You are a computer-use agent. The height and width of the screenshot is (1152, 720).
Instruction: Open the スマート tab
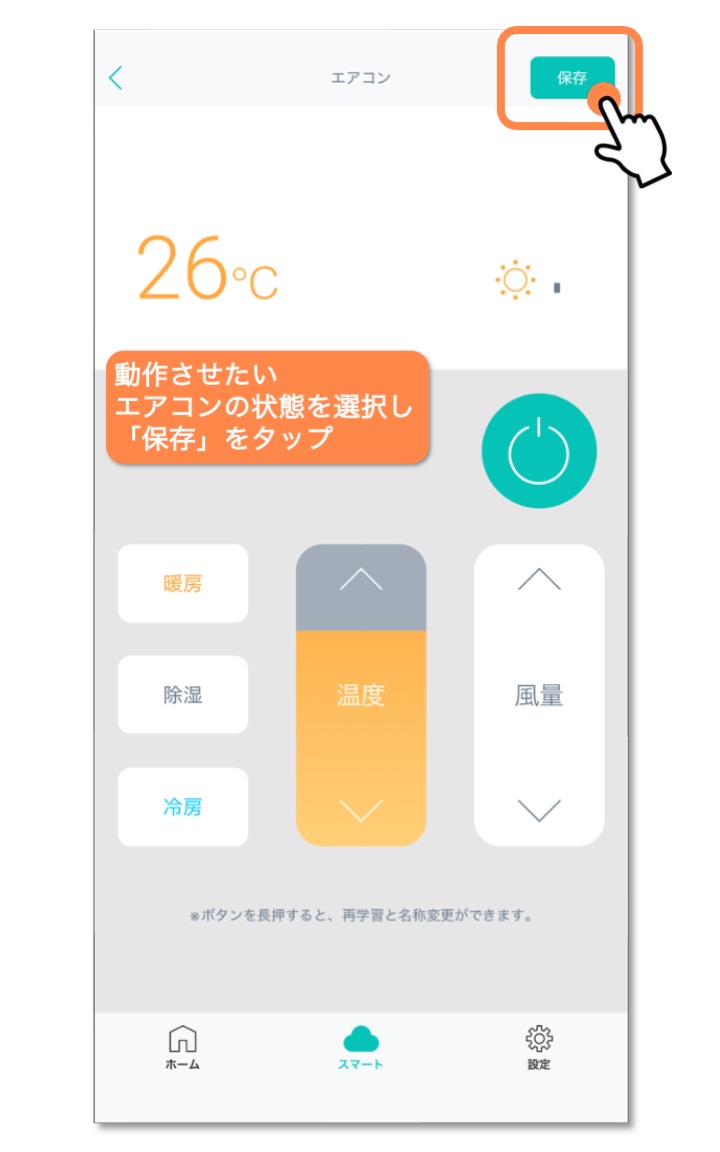tap(361, 1047)
